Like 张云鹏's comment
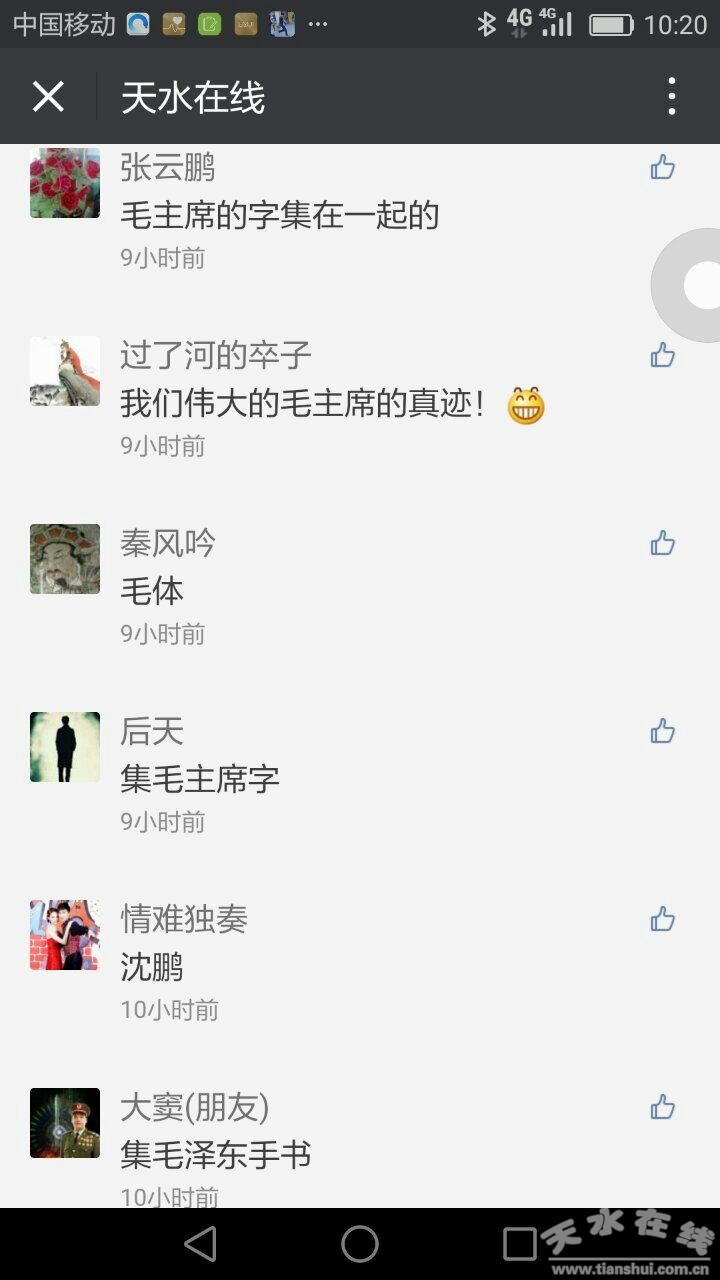The height and width of the screenshot is (1280, 720). click(x=662, y=168)
